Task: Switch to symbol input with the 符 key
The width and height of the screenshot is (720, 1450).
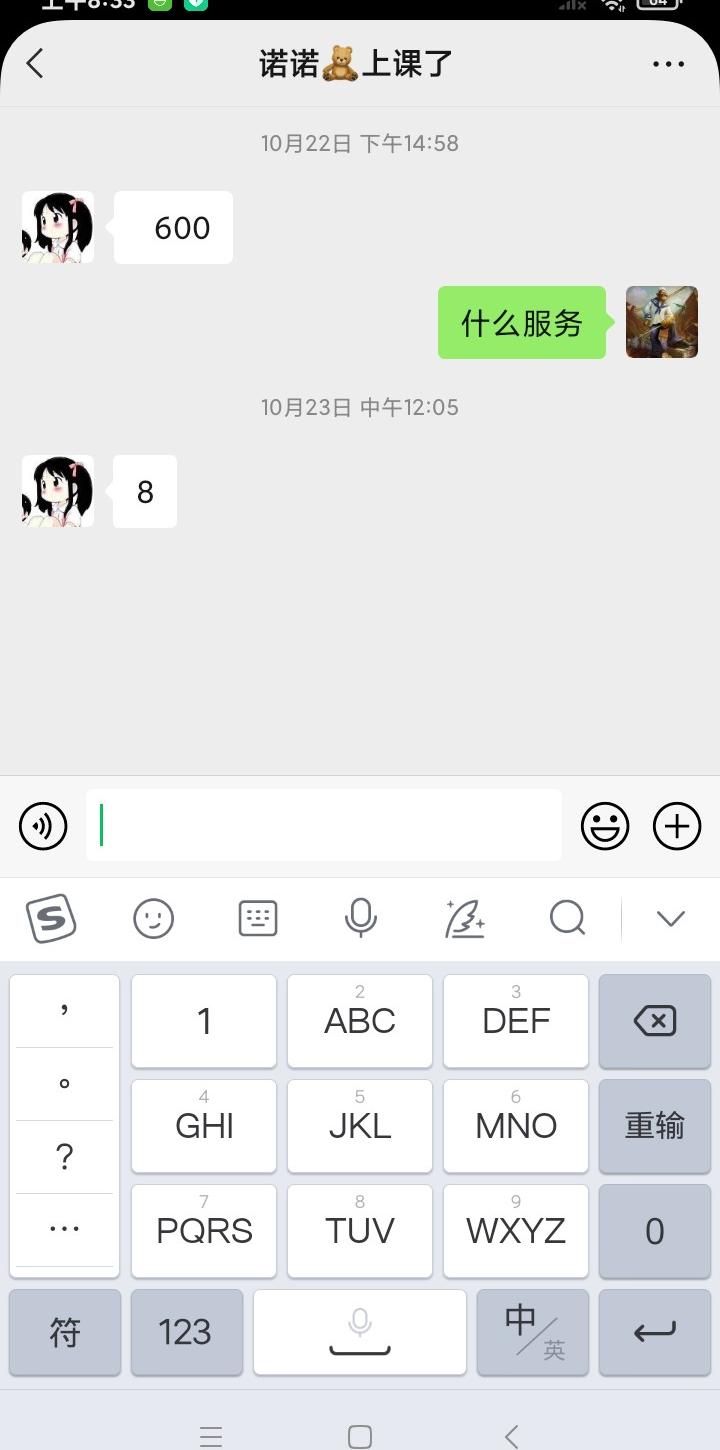Action: 64,1332
